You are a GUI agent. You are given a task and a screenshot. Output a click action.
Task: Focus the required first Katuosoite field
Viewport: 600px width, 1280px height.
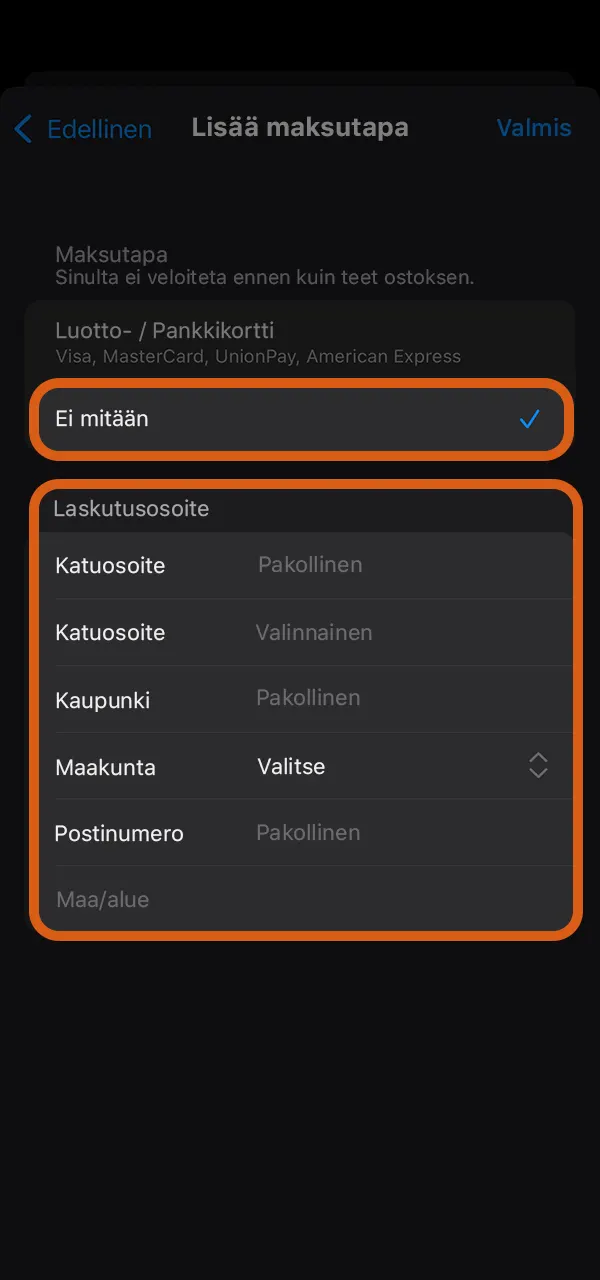point(400,565)
